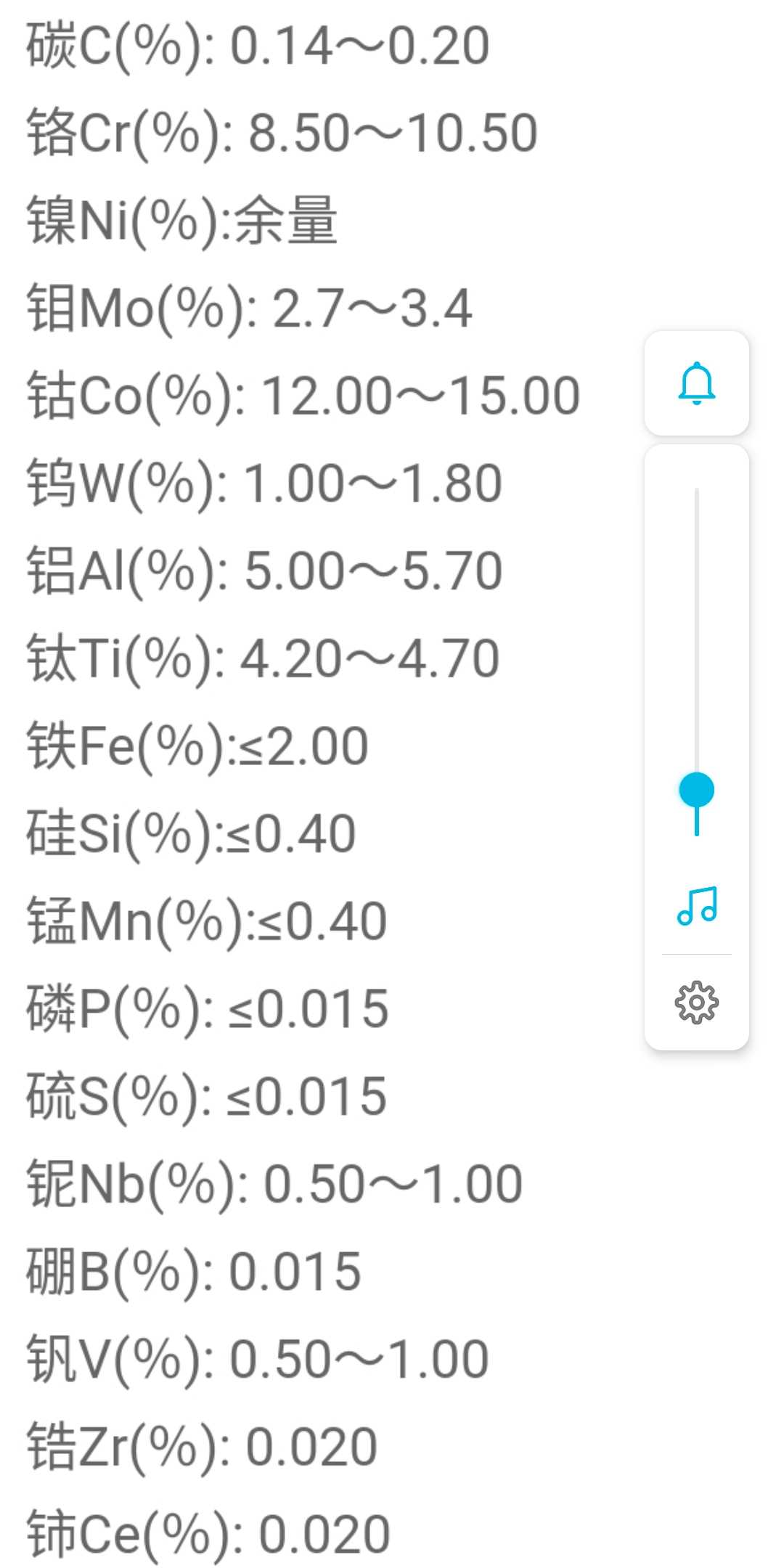784x1568 pixels.
Task: Tap the music note media icon
Action: pyautogui.click(x=697, y=905)
